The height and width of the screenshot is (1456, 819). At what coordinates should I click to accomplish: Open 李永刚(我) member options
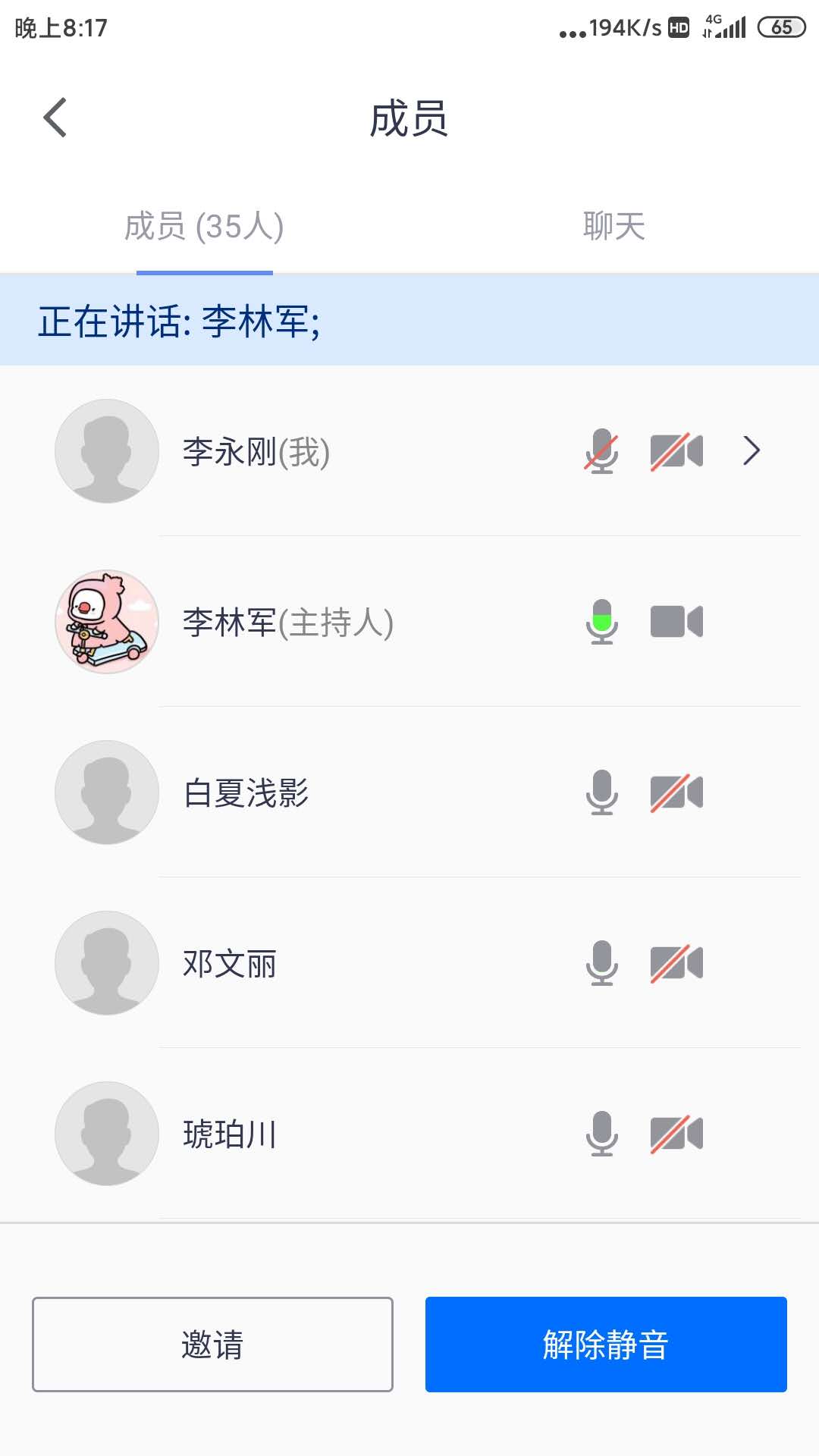(x=752, y=451)
